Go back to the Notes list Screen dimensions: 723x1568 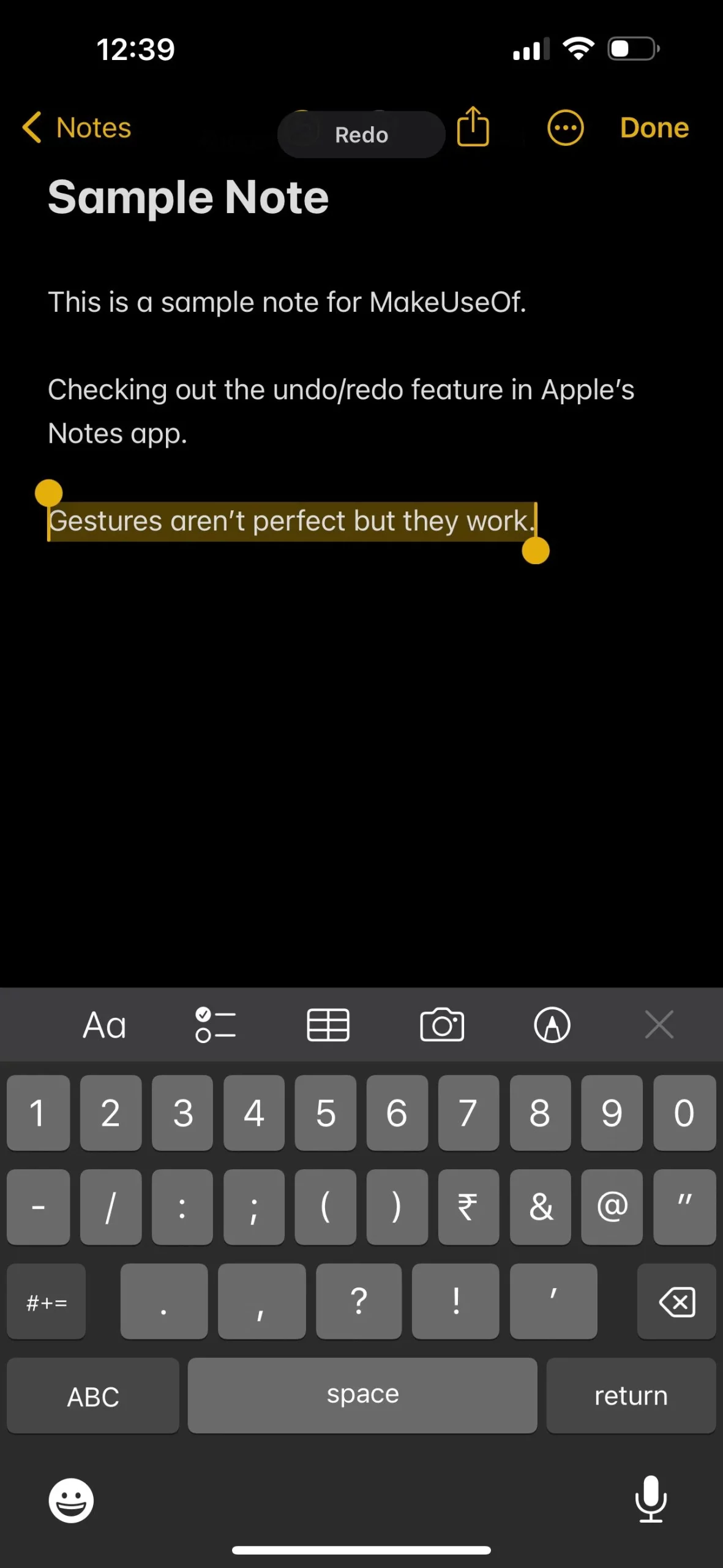pos(77,127)
